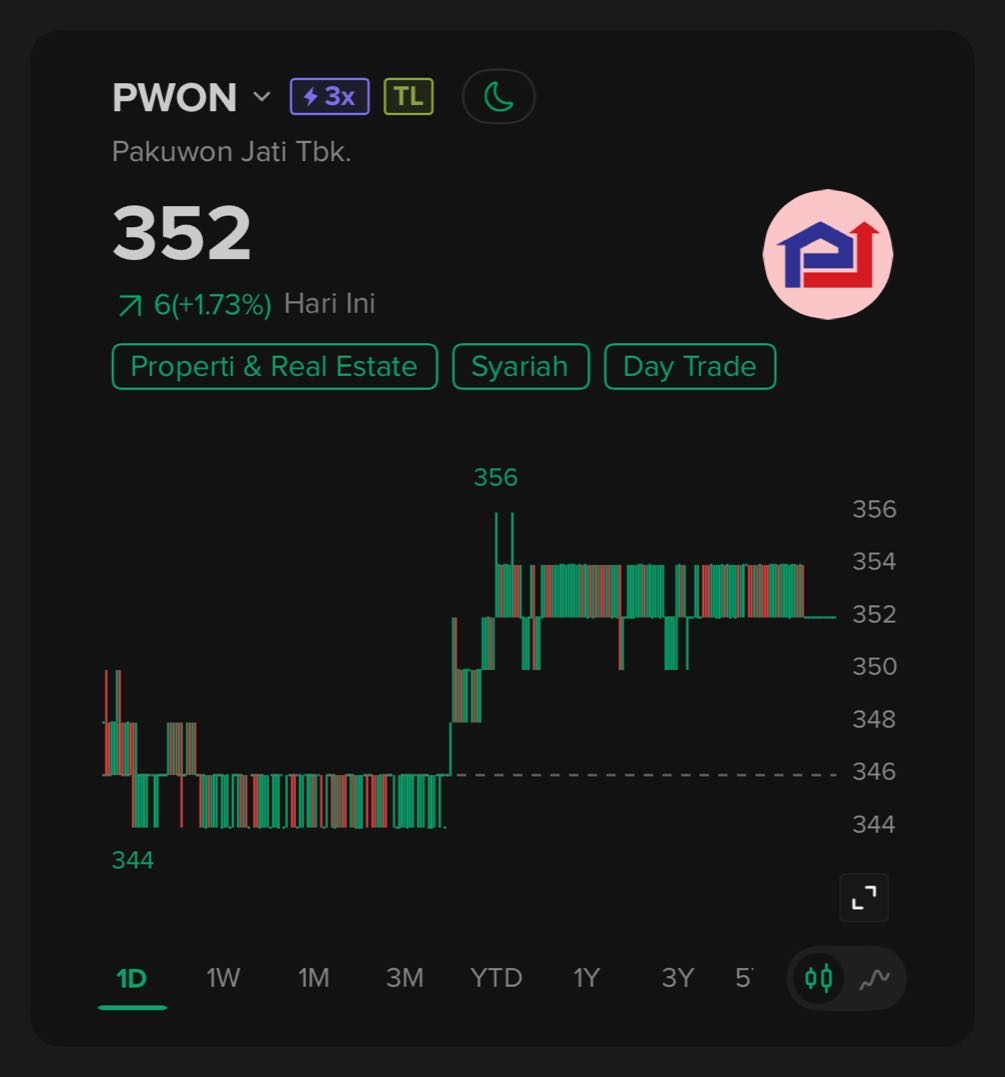Switch to the 1M timeframe
The image size is (1005, 1077).
314,978
